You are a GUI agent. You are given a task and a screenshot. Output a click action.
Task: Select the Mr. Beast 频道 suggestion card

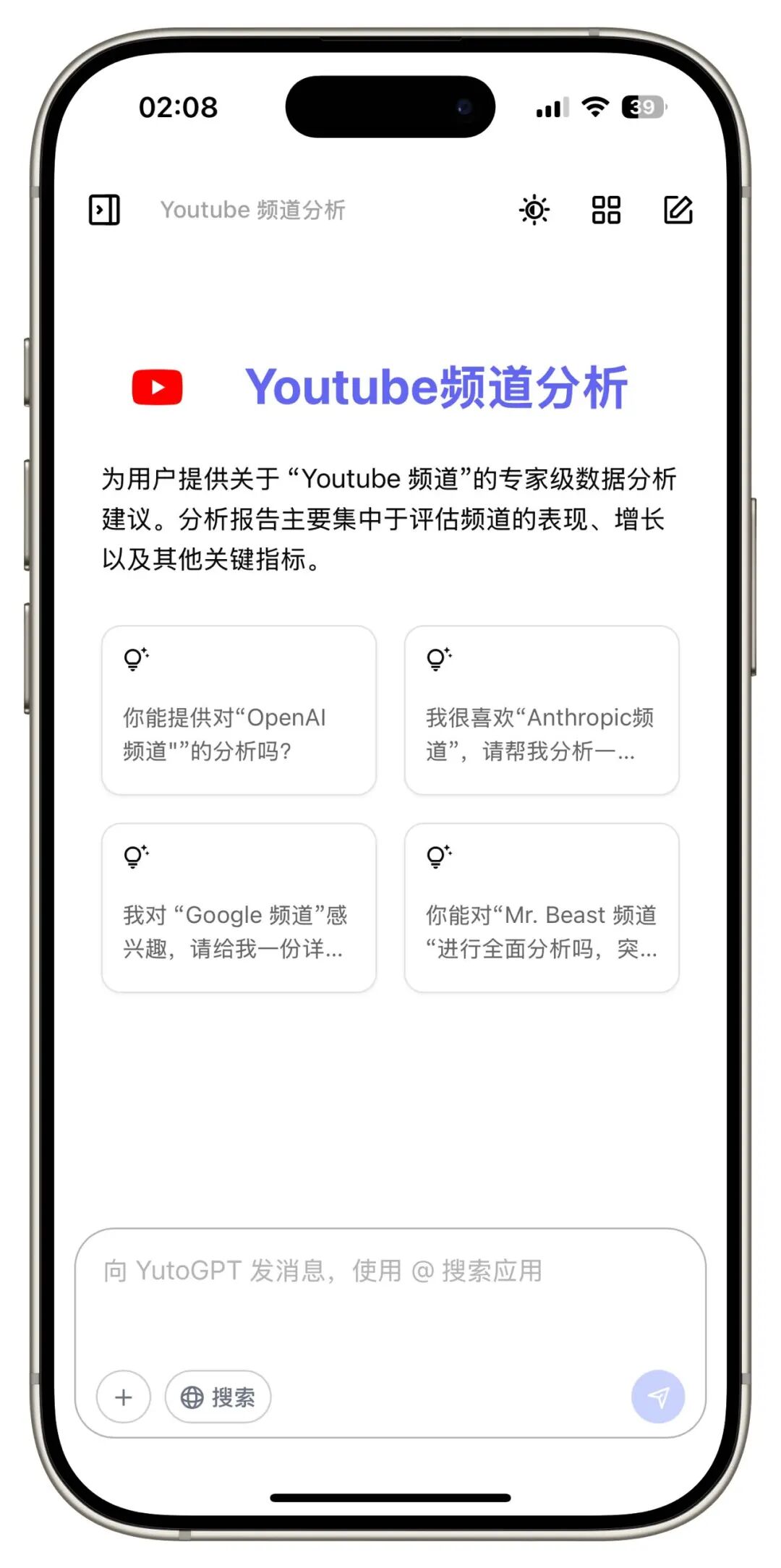pyautogui.click(x=542, y=908)
